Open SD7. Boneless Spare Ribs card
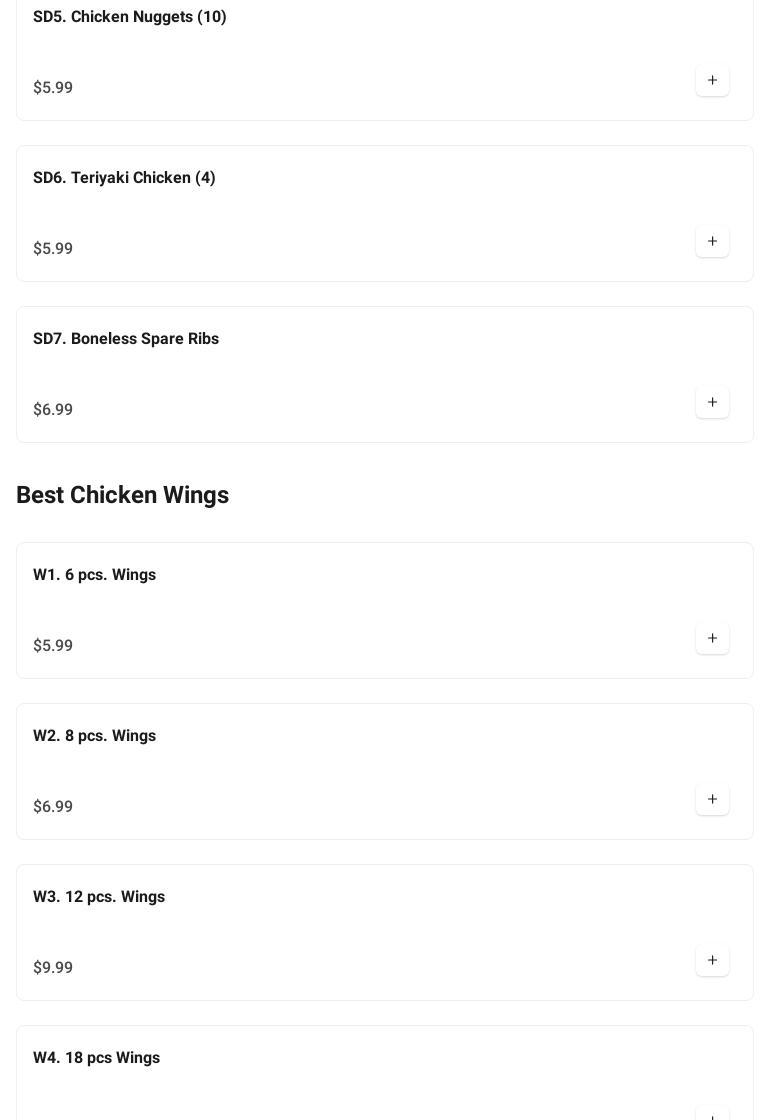770x1120 pixels. point(126,339)
